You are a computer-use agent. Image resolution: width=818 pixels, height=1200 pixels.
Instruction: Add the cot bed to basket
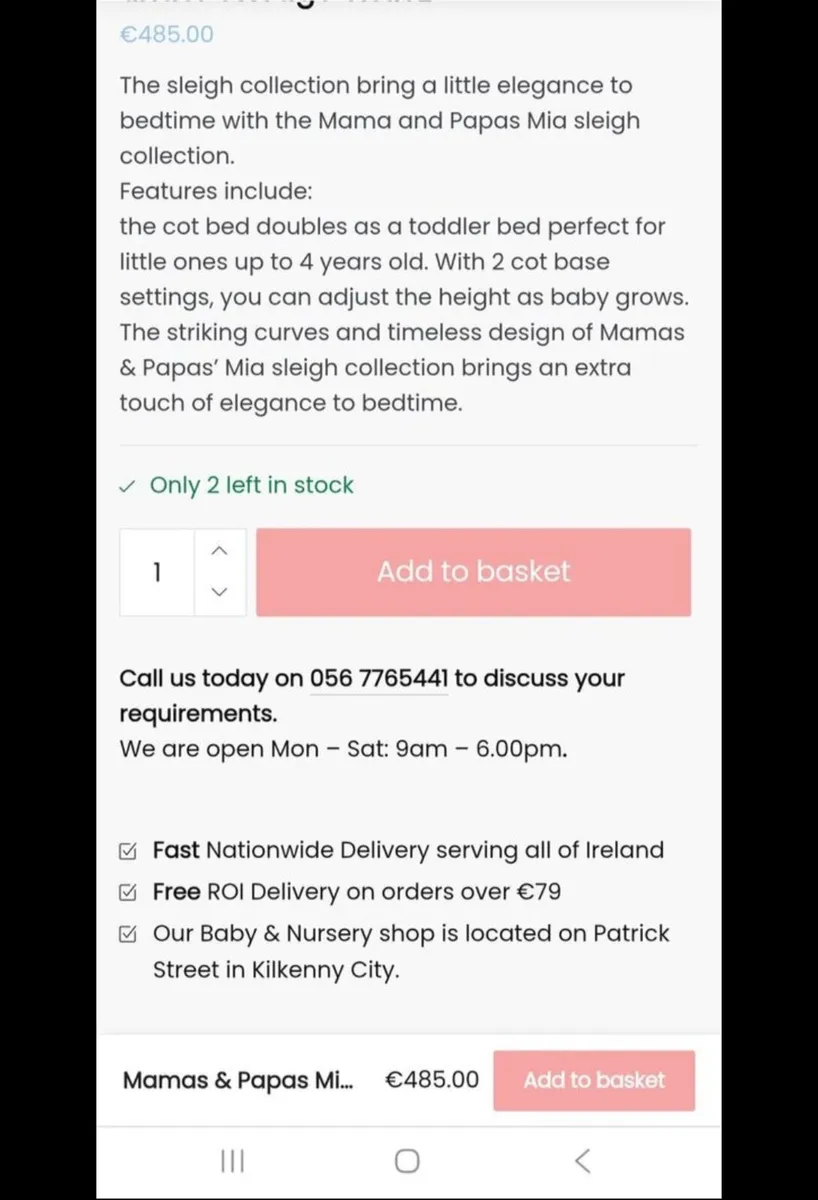(x=473, y=572)
